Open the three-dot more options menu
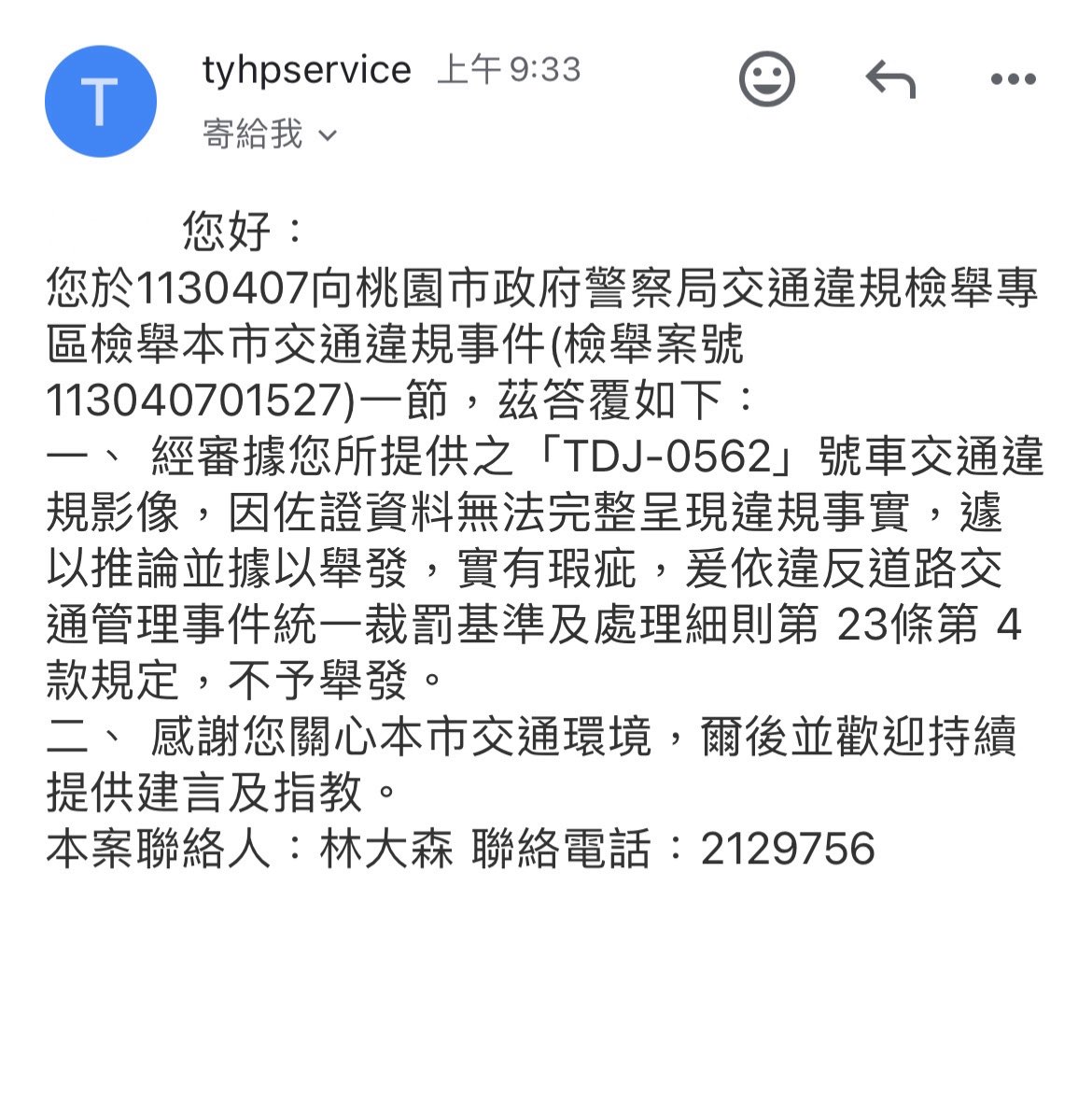The width and height of the screenshot is (1092, 1097). (x=1013, y=79)
